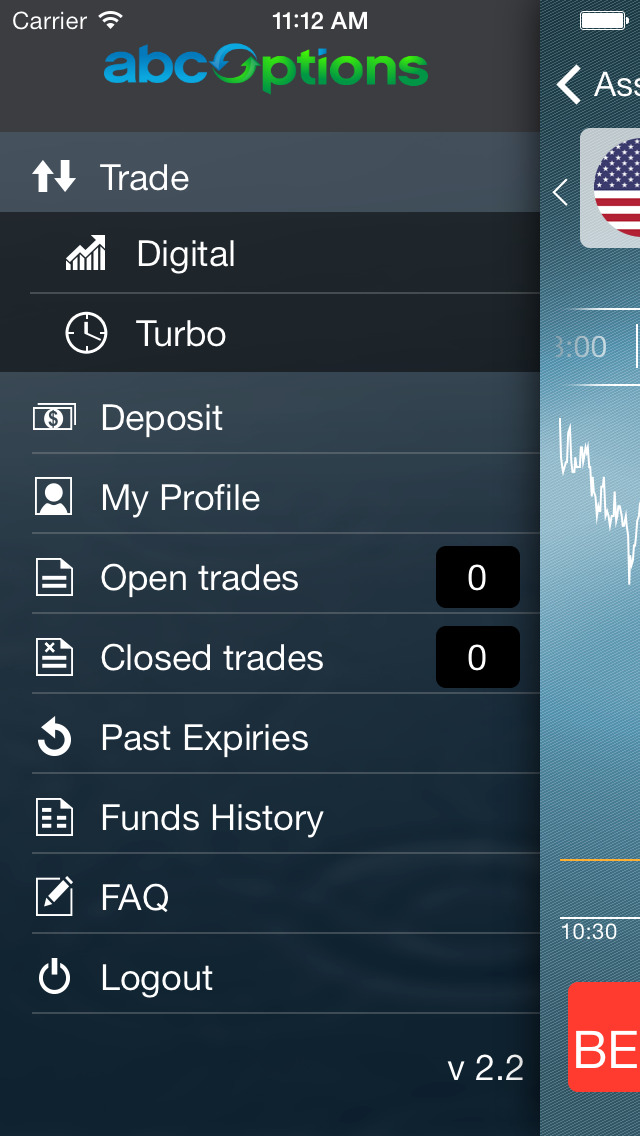The height and width of the screenshot is (1136, 640).
Task: Check Funds History
Action: tap(270, 814)
